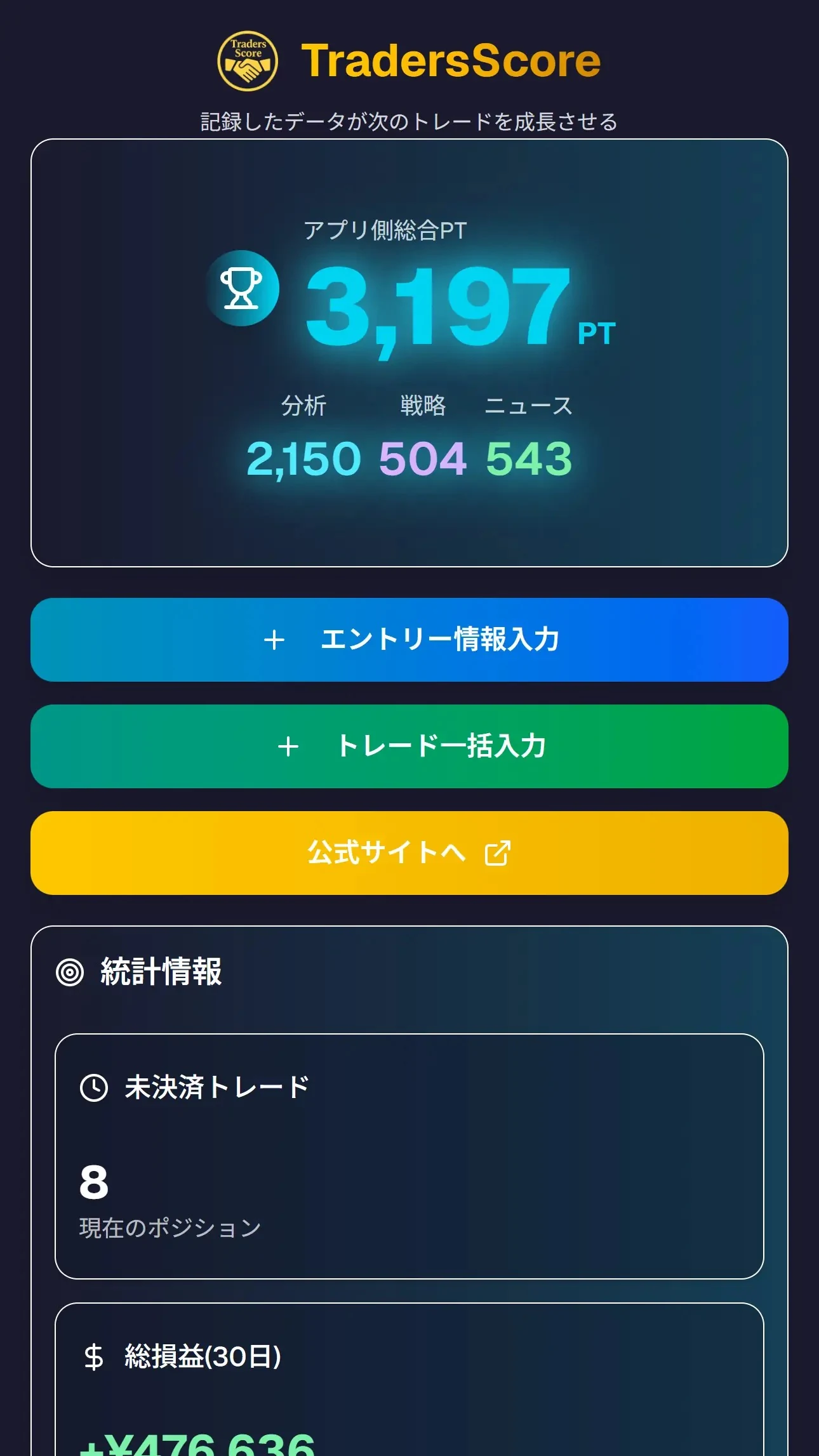This screenshot has width=819, height=1456.
Task: Open the エントリー情報入力 entry form
Action: [409, 640]
